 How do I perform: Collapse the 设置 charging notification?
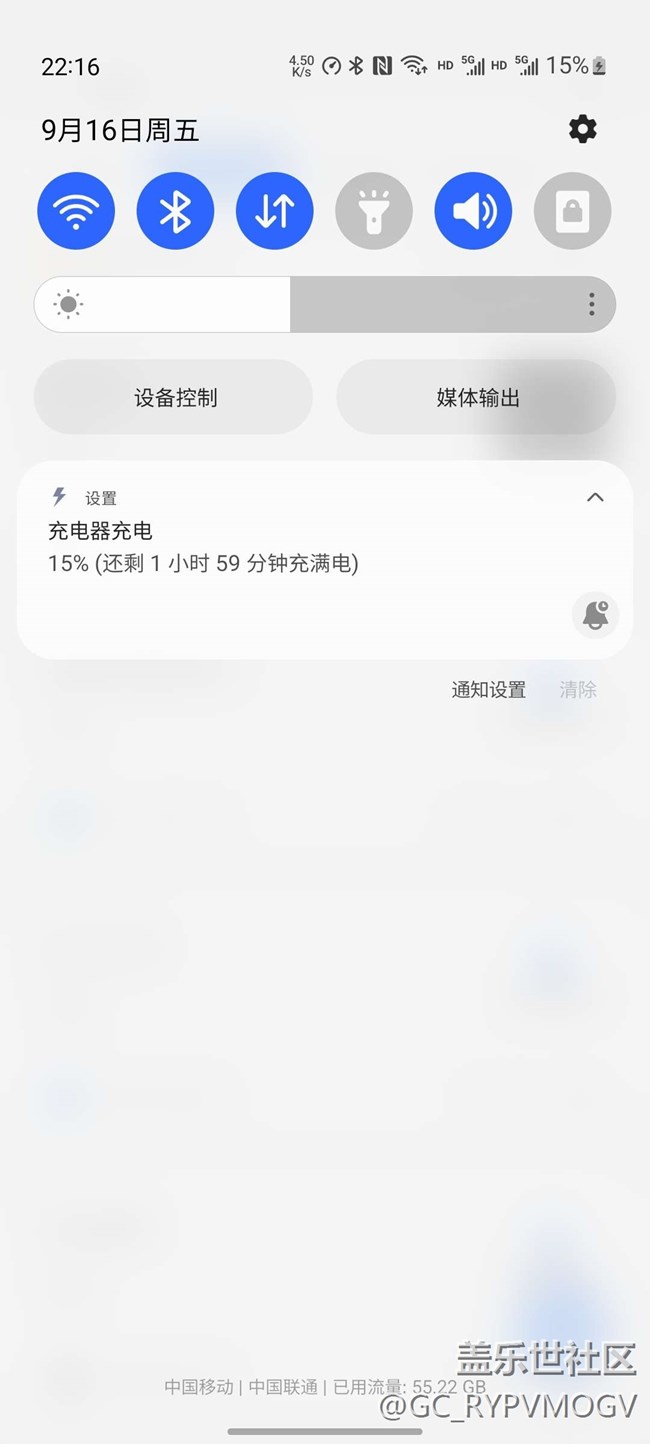pos(595,497)
